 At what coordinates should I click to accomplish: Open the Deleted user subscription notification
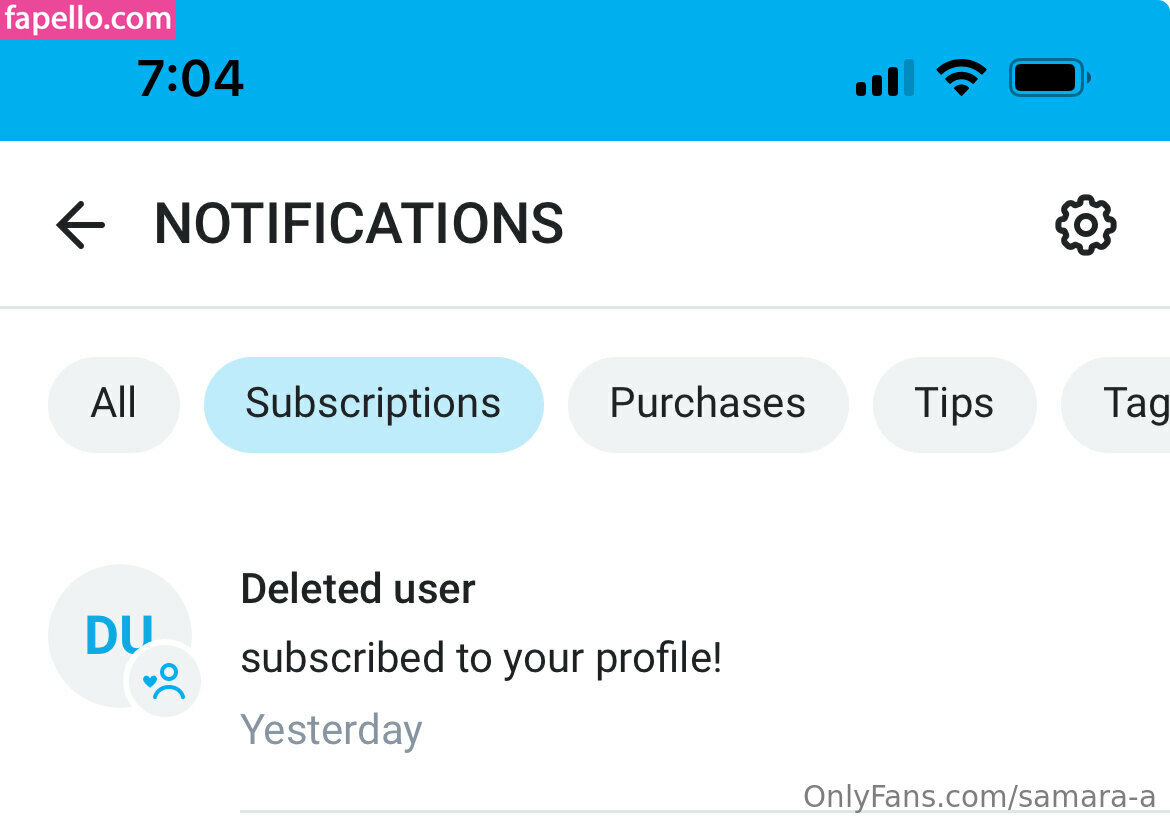(x=480, y=658)
